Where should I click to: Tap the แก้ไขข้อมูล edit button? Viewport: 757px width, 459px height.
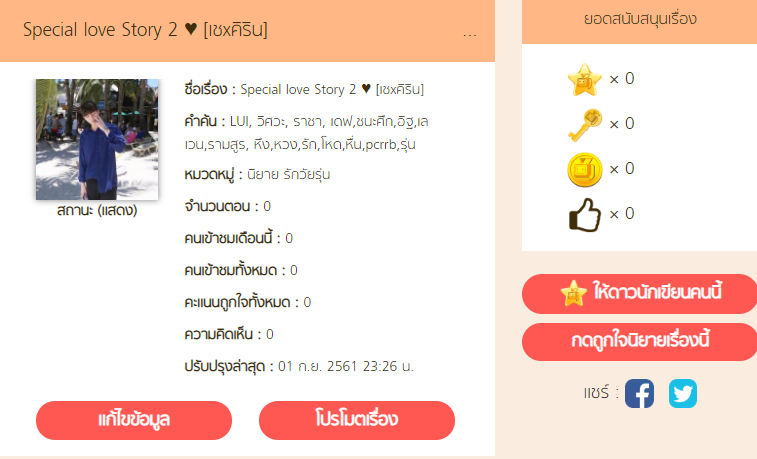[x=134, y=420]
